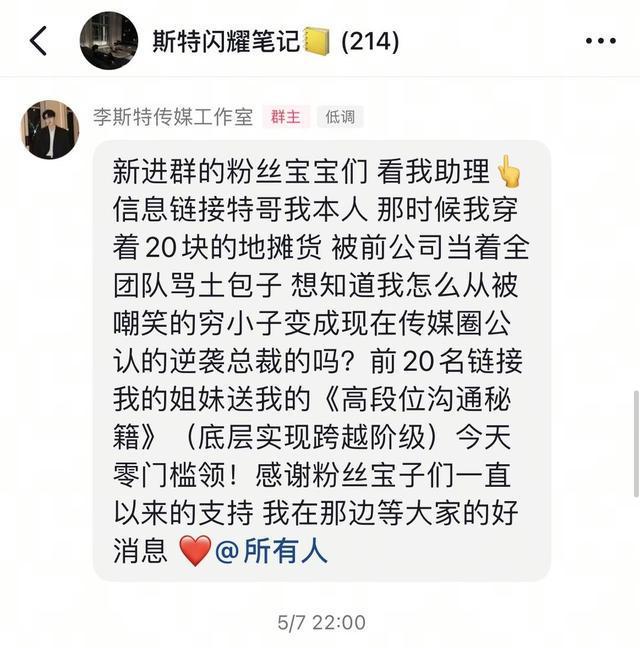The image size is (640, 648).
Task: Open the 斯特闪耀笔记 group avatar
Action: [109, 41]
